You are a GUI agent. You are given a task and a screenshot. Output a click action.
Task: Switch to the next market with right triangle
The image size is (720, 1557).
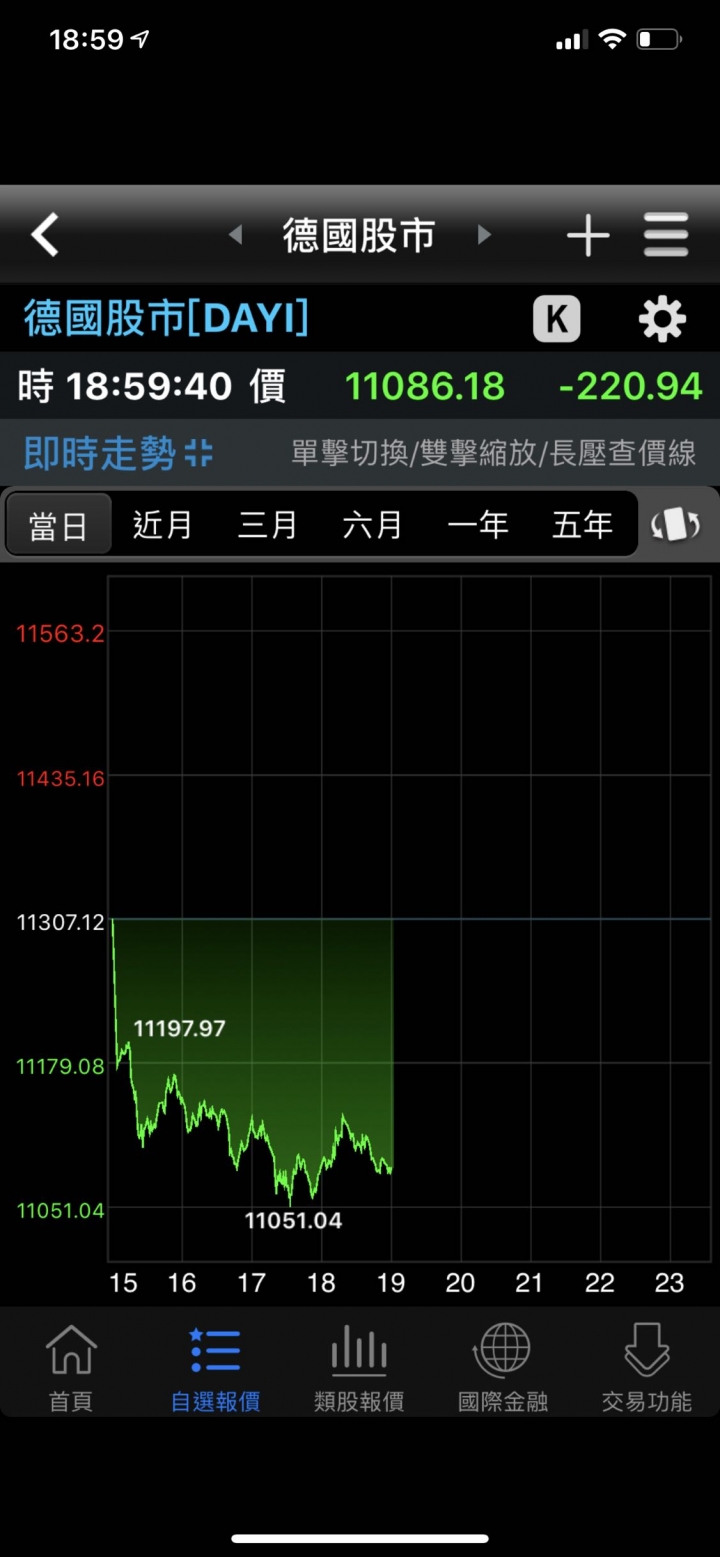(484, 235)
